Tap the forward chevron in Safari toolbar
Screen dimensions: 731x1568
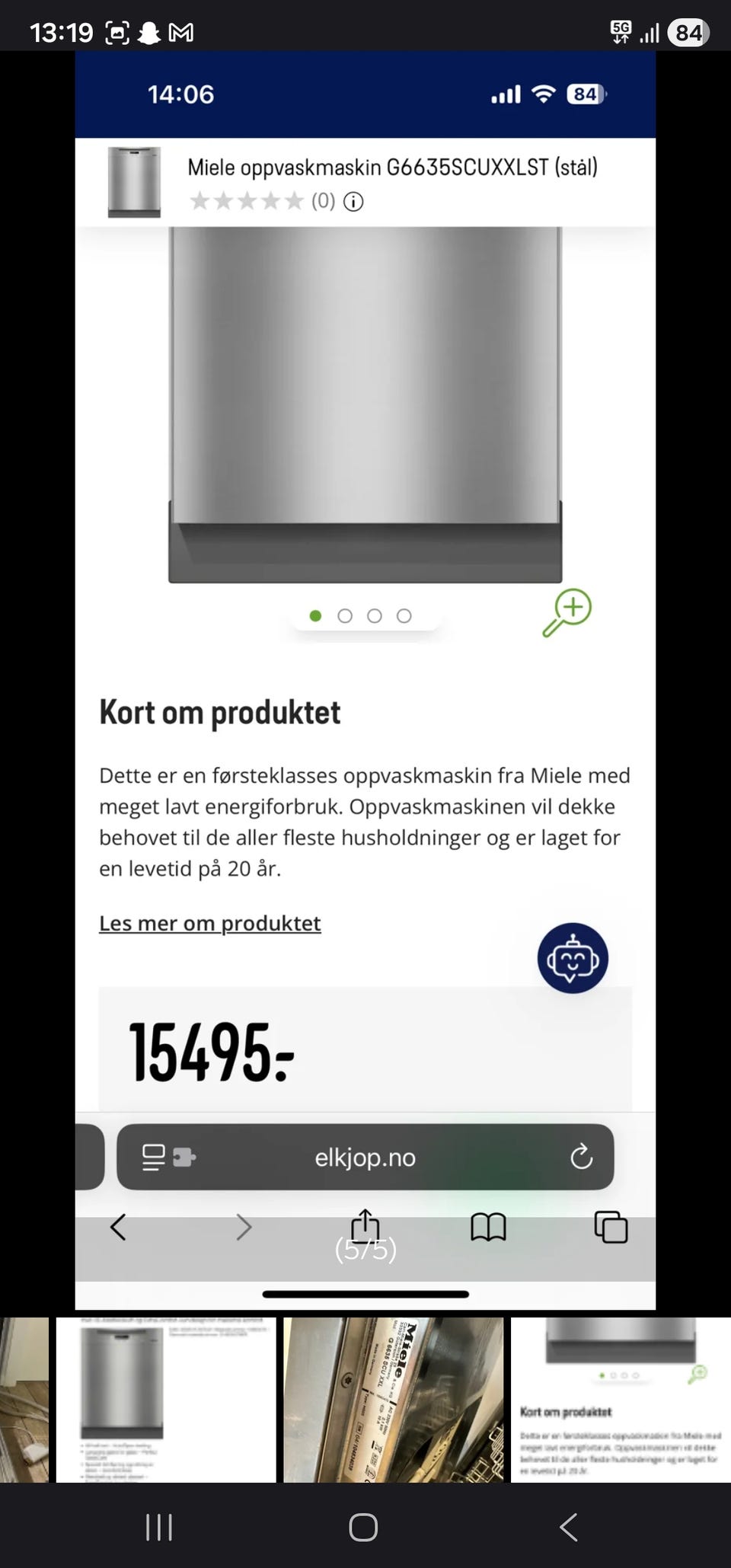(244, 1226)
